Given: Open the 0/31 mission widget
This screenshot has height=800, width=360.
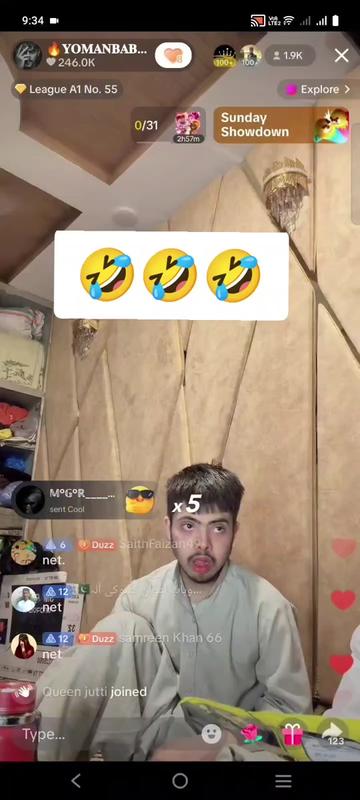Looking at the screenshot, I should pyautogui.click(x=168, y=125).
